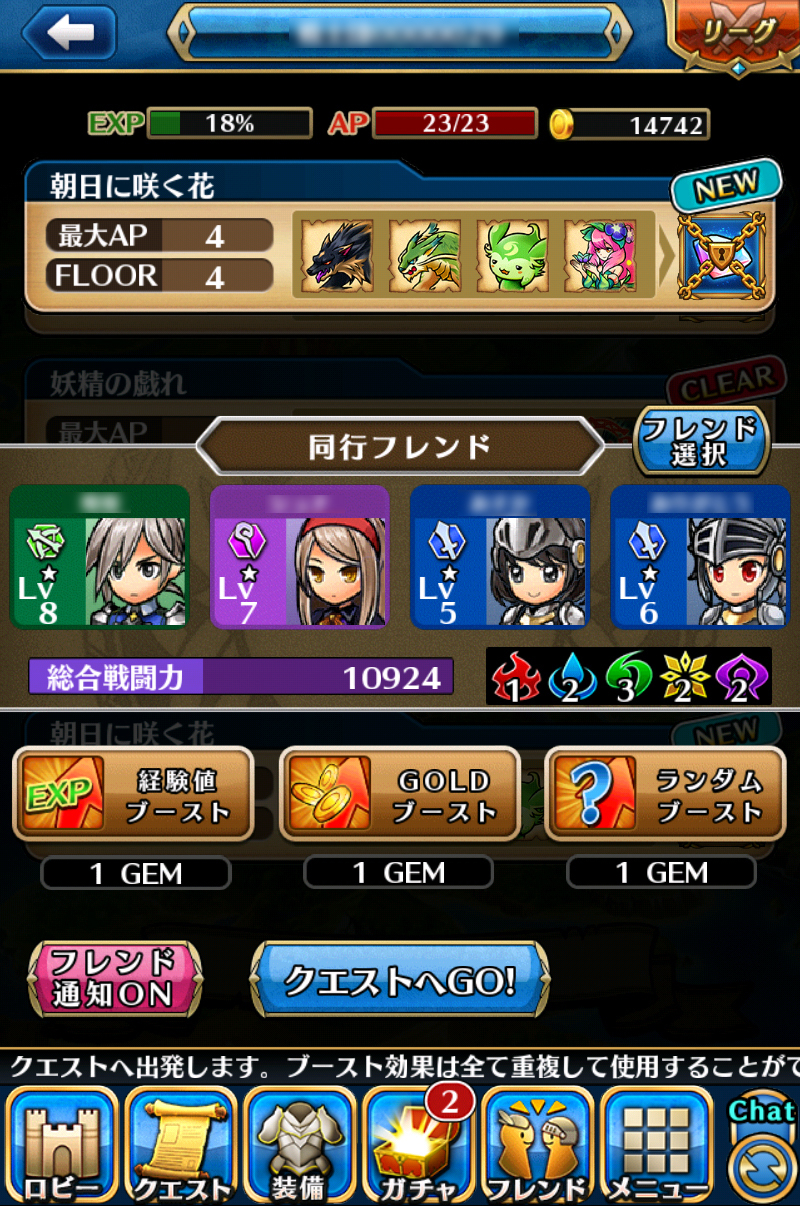Select the Lv 5 blue friend card
The image size is (800, 1206).
point(500,557)
